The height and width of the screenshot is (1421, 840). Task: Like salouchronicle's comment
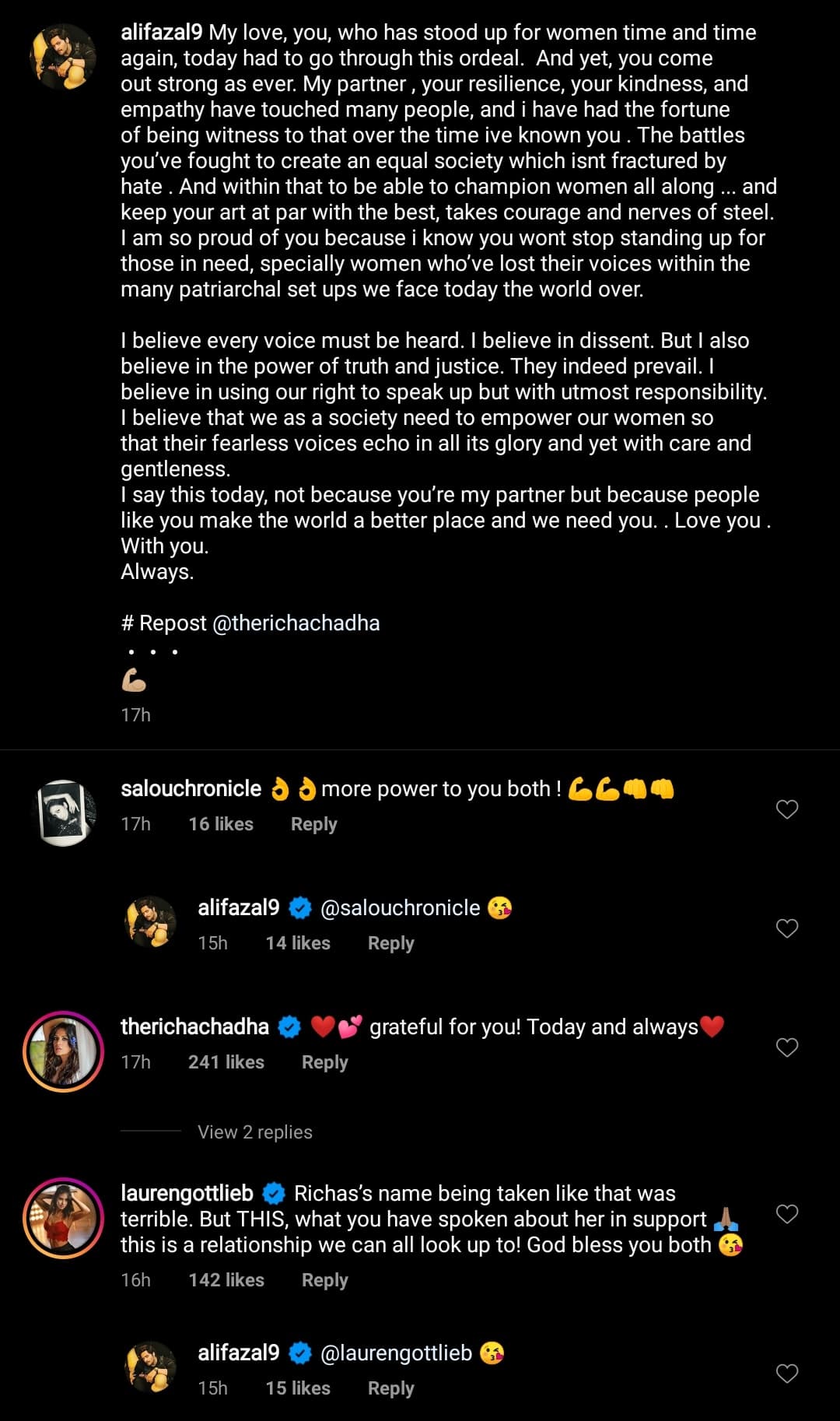click(787, 809)
